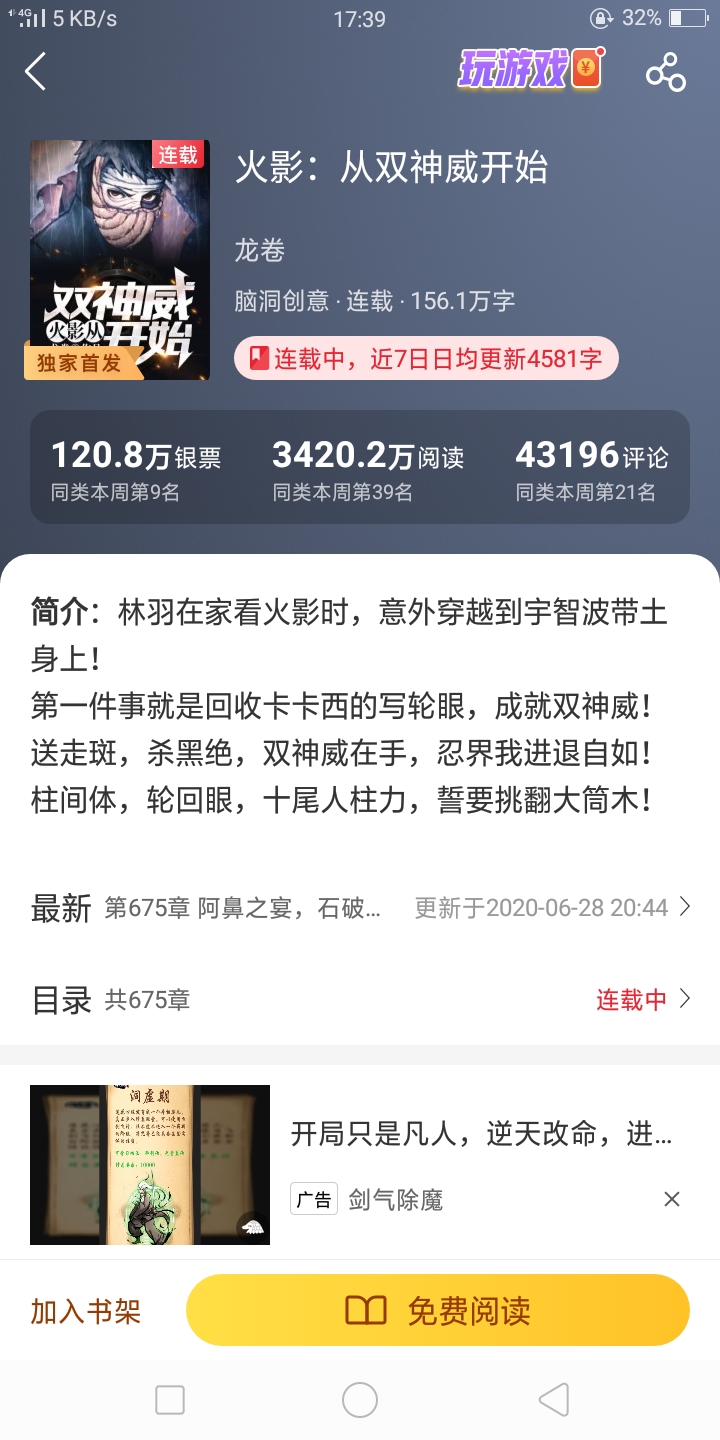The image size is (720, 1440).
Task: Tap the system home button
Action: (360, 1400)
